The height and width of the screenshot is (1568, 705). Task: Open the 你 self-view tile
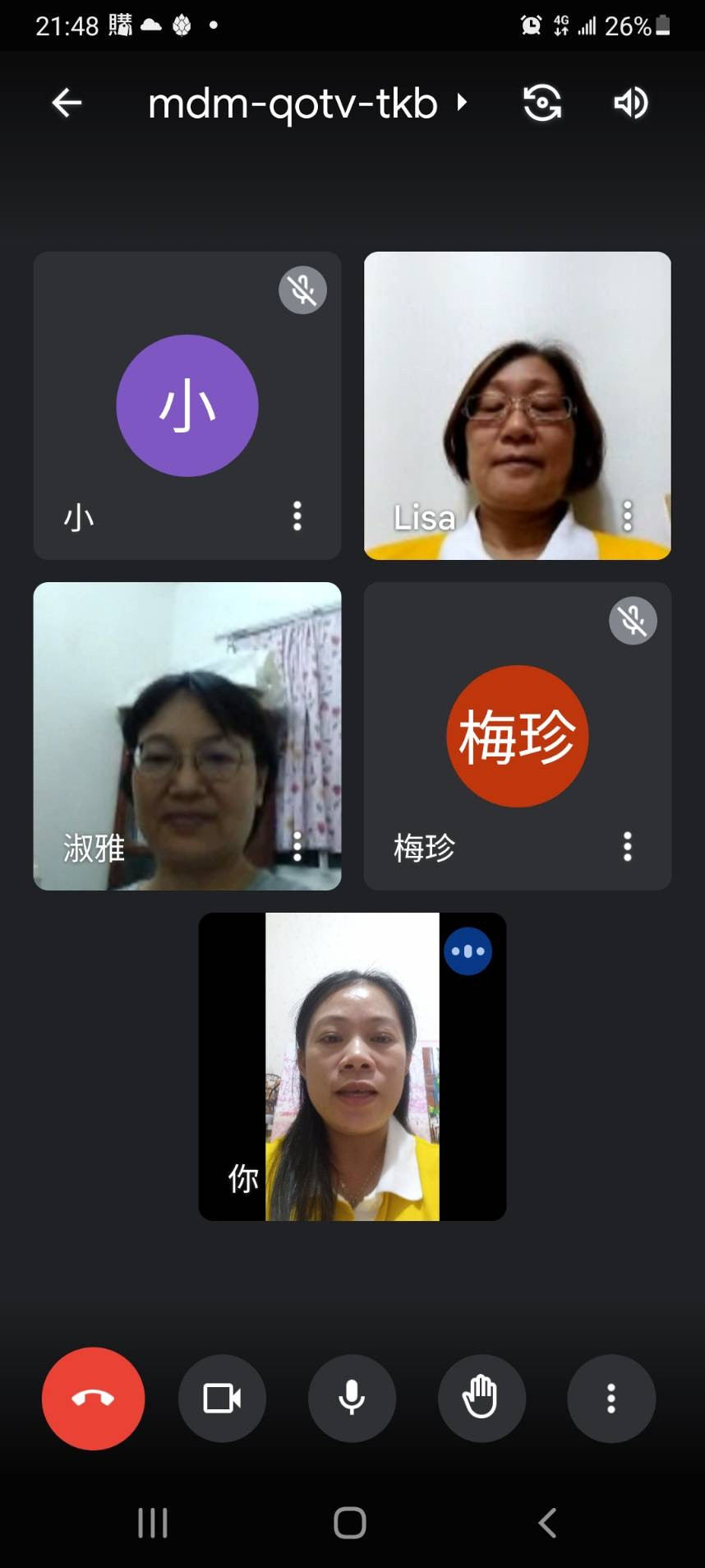click(x=352, y=1066)
